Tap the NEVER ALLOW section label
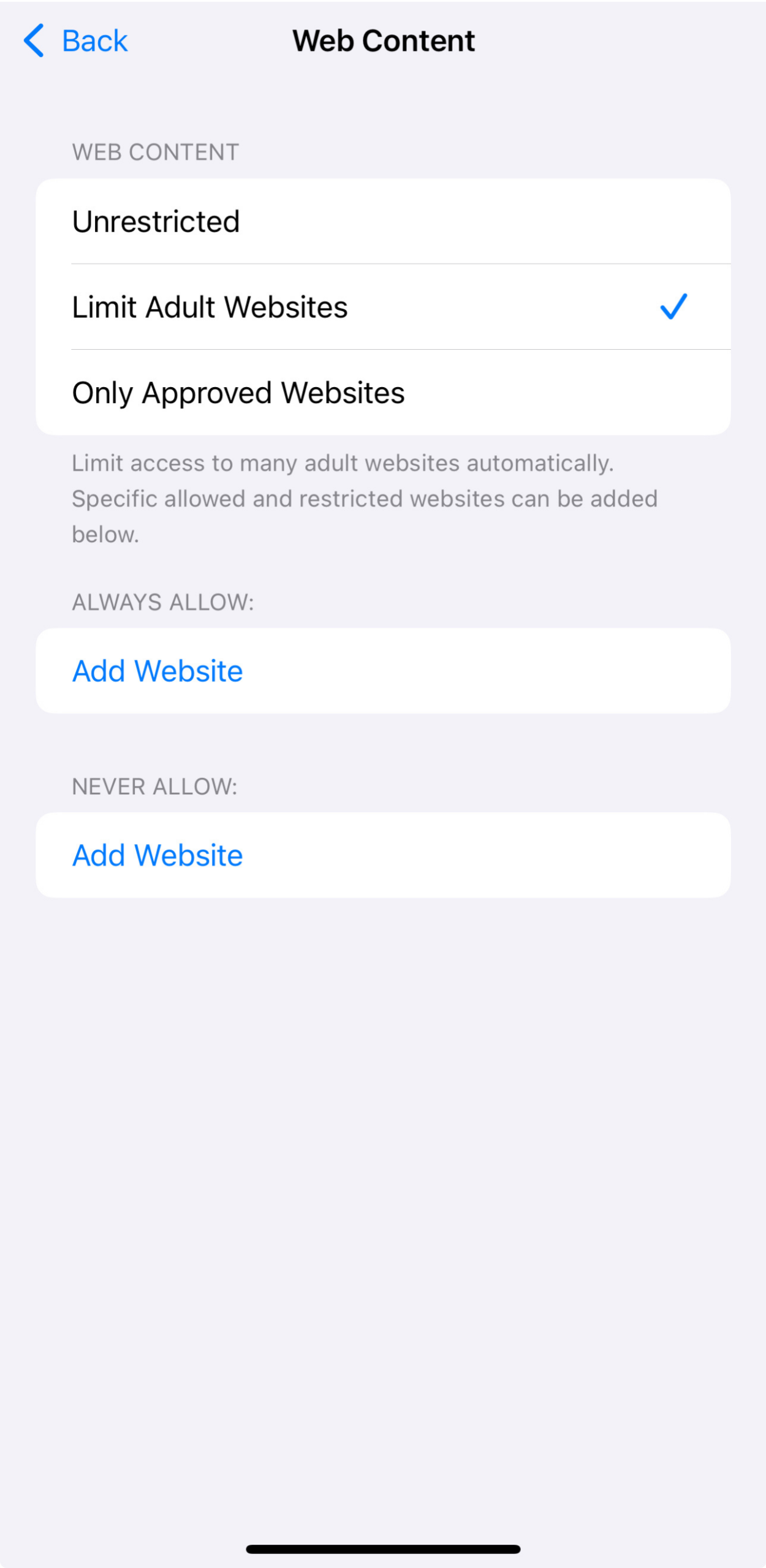 coord(155,786)
